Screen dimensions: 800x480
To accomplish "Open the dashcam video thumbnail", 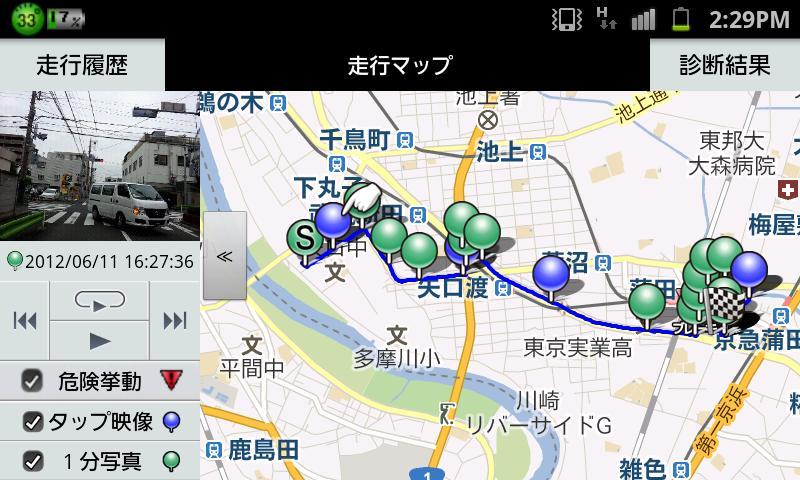I will click(99, 166).
